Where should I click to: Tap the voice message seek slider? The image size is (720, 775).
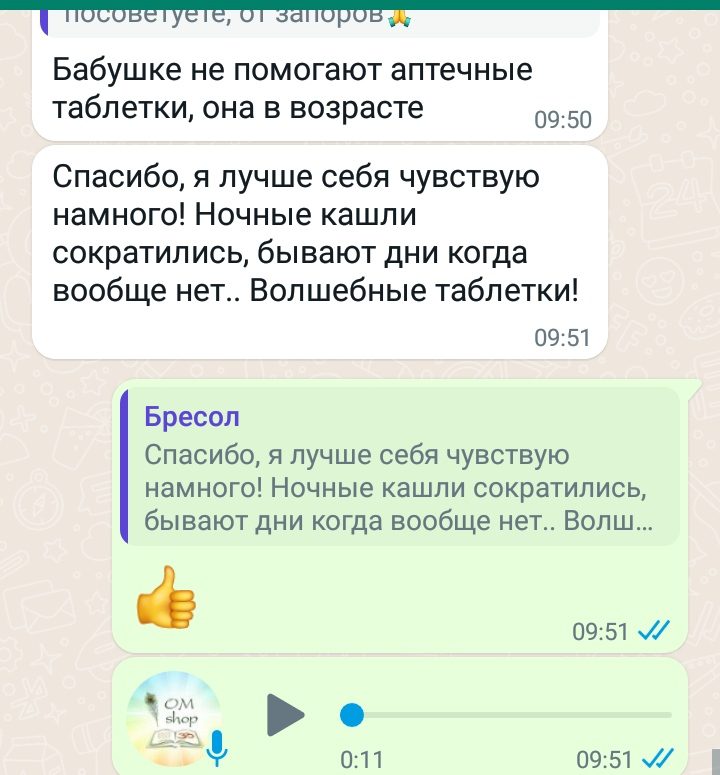pyautogui.click(x=510, y=715)
